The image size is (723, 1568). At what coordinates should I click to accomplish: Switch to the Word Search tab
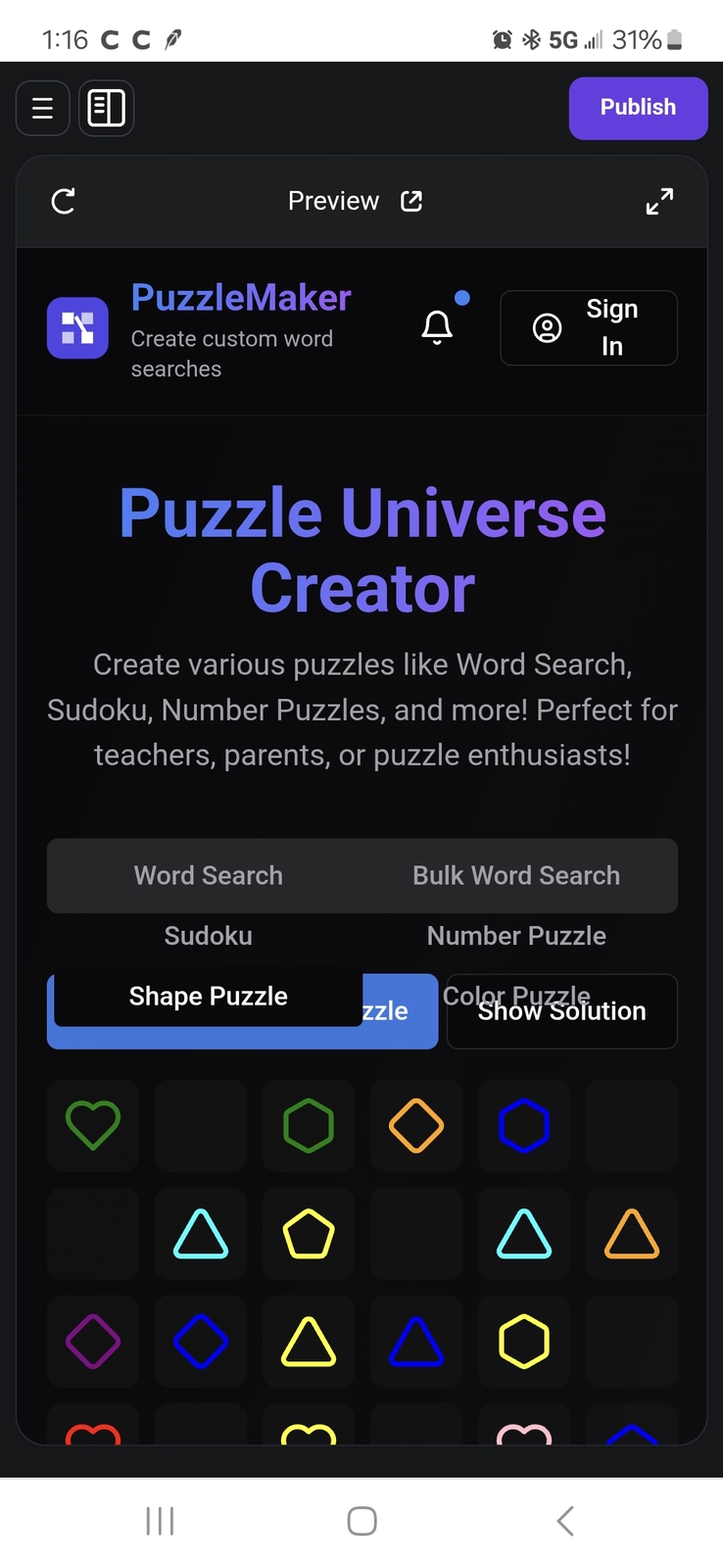tap(209, 875)
